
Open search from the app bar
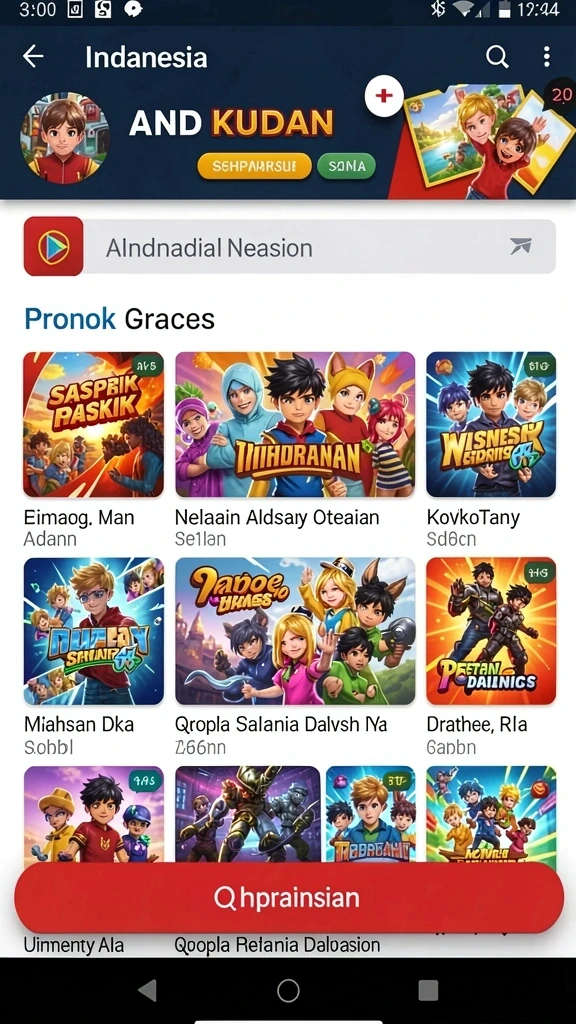(x=497, y=57)
